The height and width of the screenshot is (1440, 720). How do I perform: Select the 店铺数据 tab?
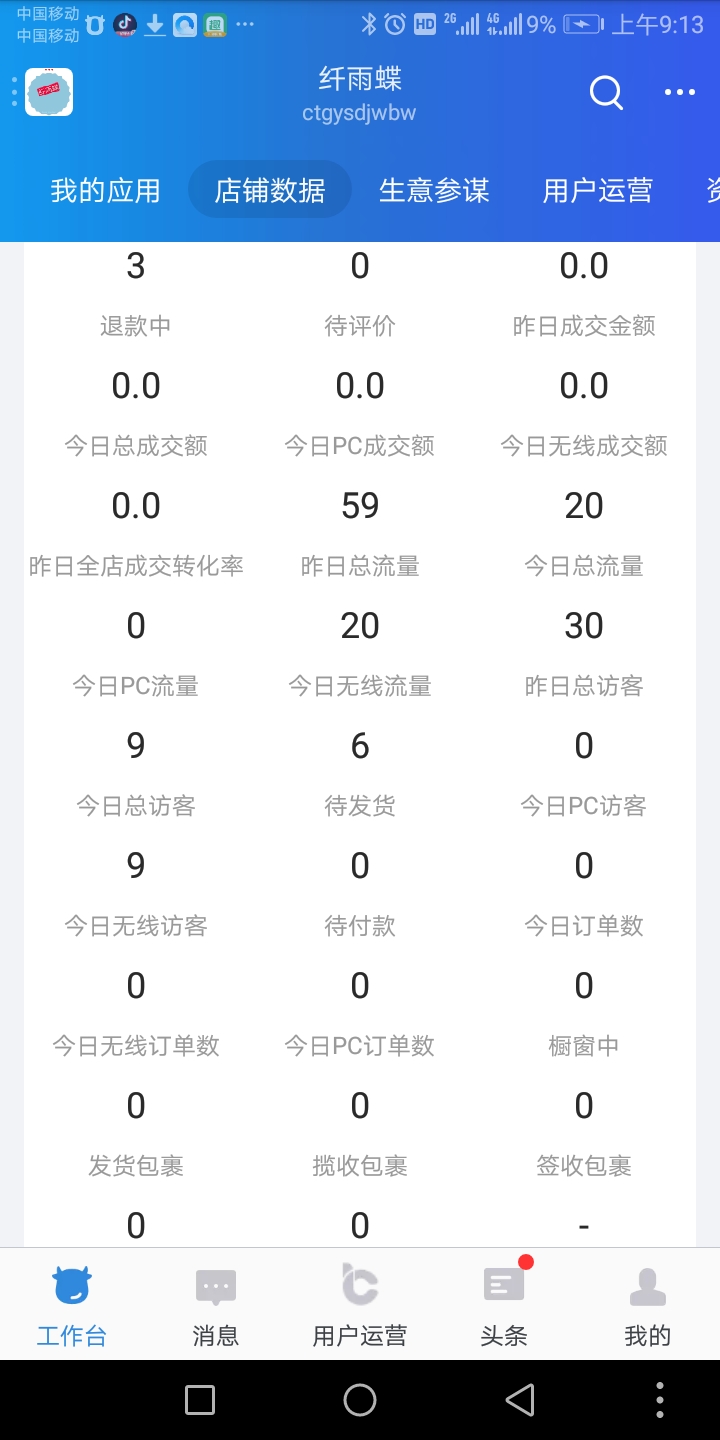coord(270,189)
